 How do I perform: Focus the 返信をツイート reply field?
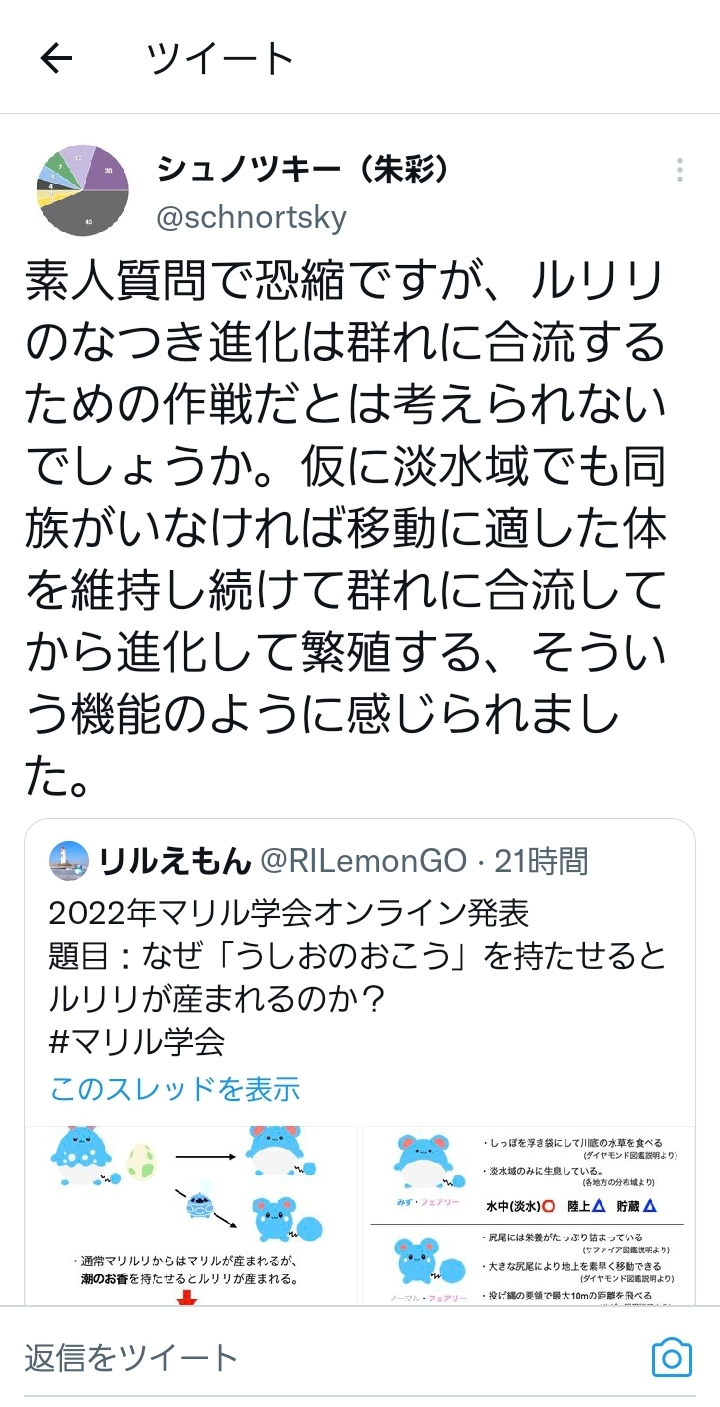(x=300, y=1358)
